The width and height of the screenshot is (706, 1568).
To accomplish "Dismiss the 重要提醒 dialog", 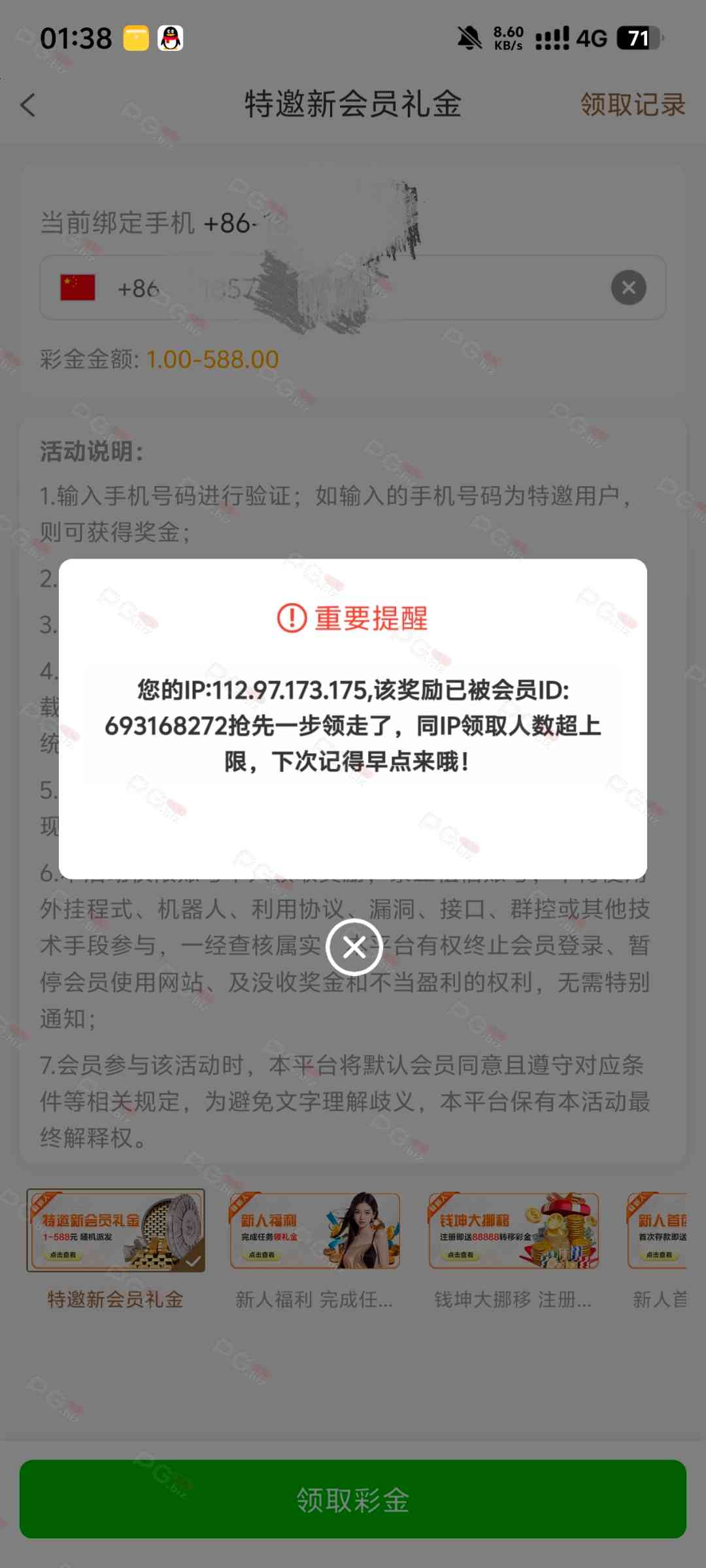I will pyautogui.click(x=354, y=947).
